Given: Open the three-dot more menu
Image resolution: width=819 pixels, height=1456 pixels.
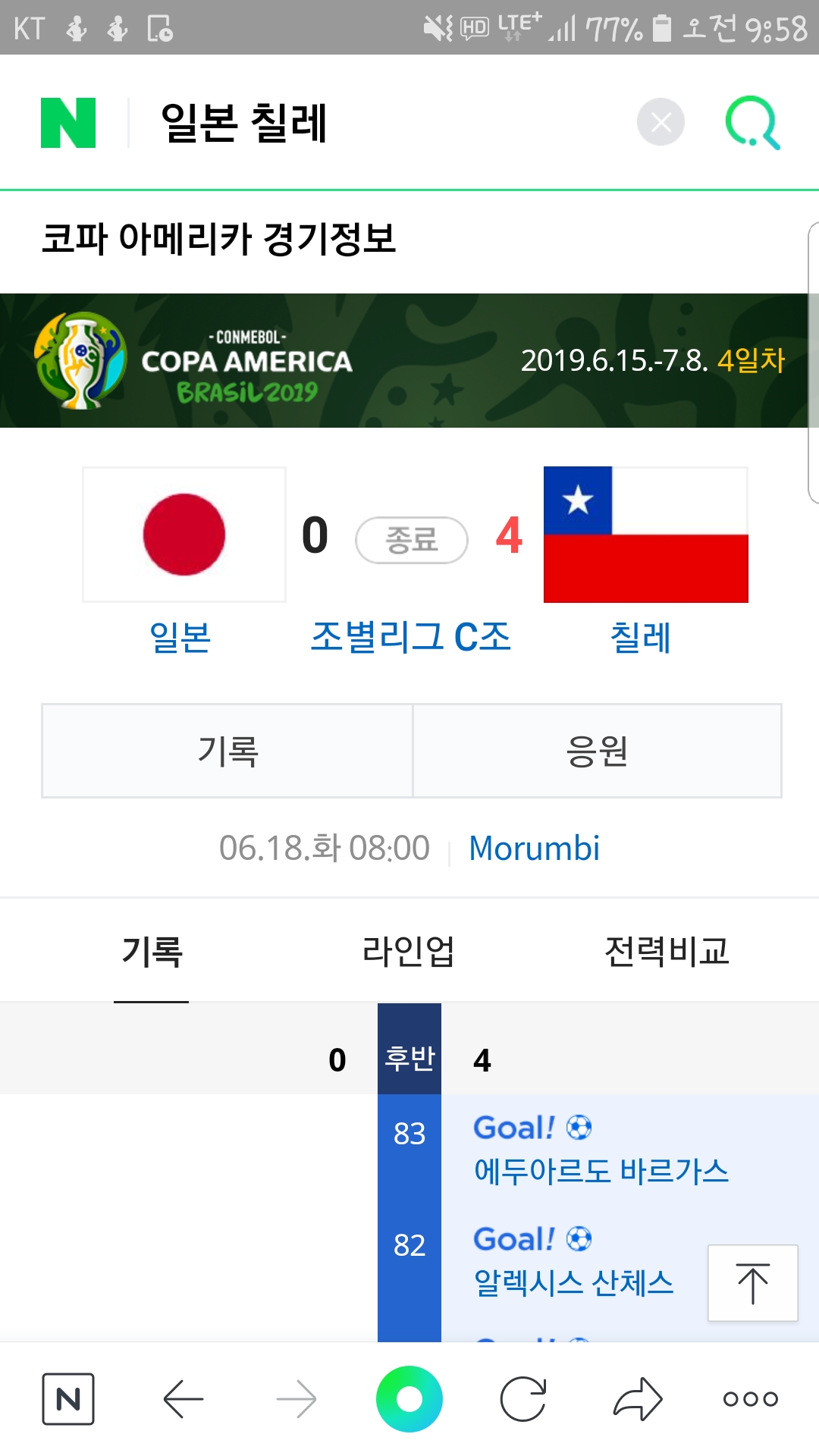Looking at the screenshot, I should click(751, 1398).
